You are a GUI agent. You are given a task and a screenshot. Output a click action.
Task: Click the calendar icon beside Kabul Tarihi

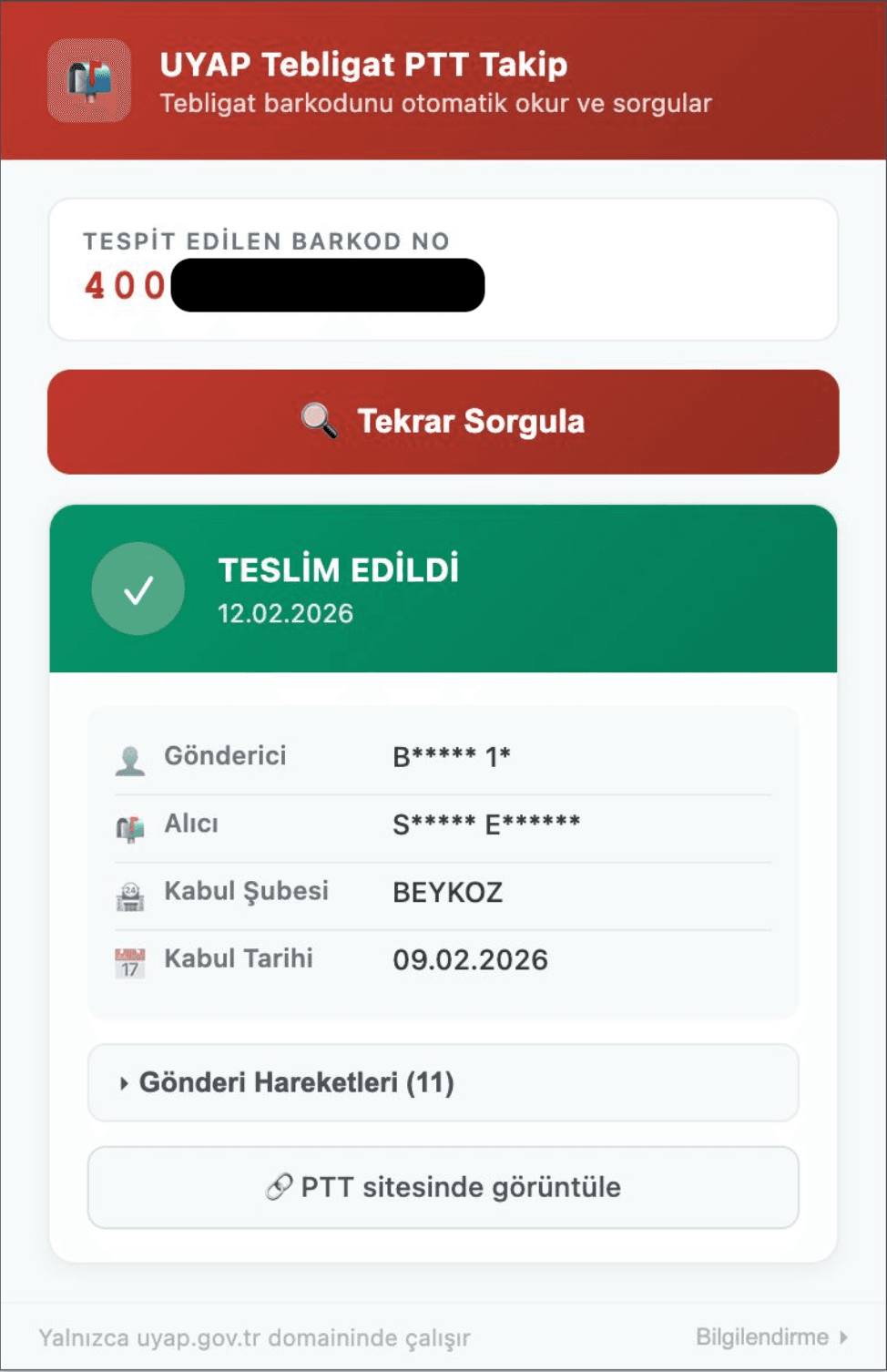[x=131, y=961]
